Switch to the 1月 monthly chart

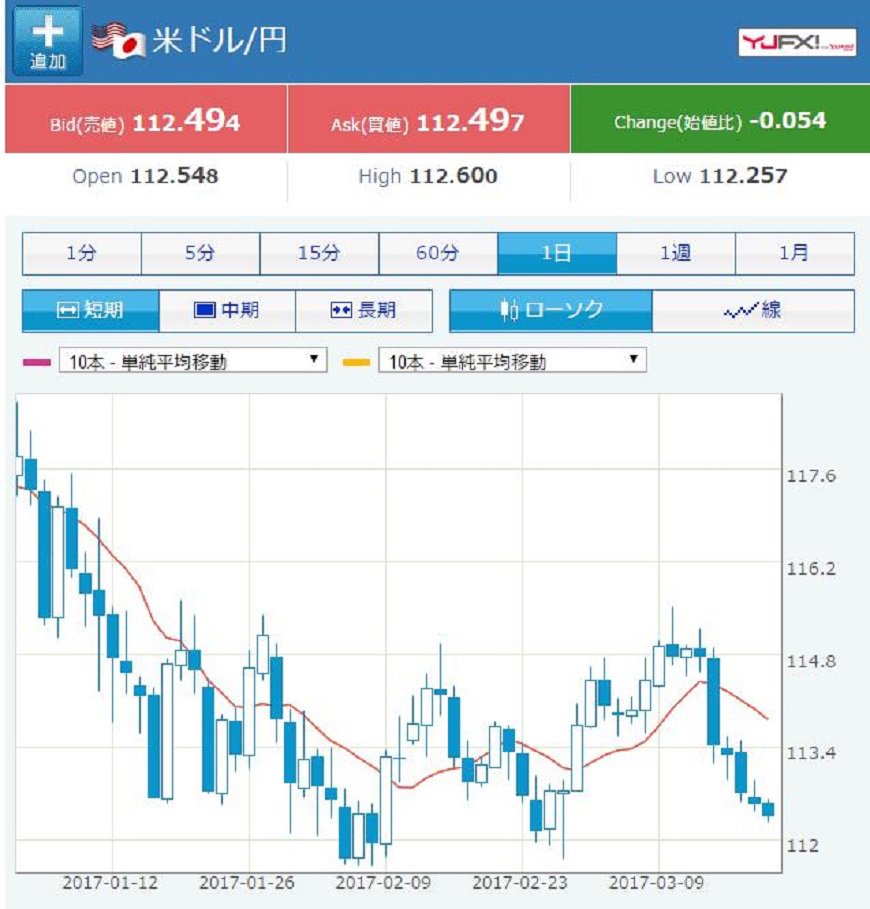(x=794, y=253)
